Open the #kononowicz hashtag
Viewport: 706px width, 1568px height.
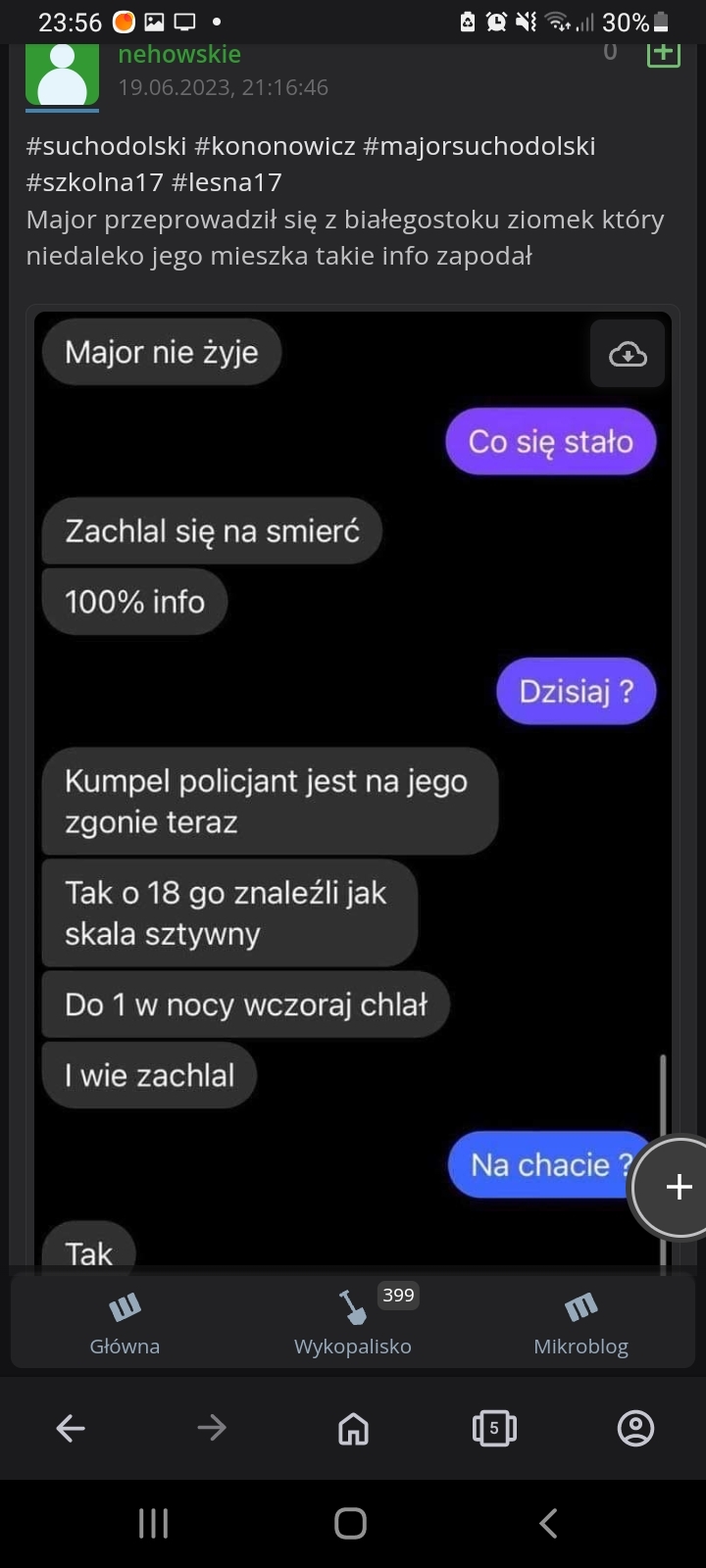pyautogui.click(x=275, y=146)
